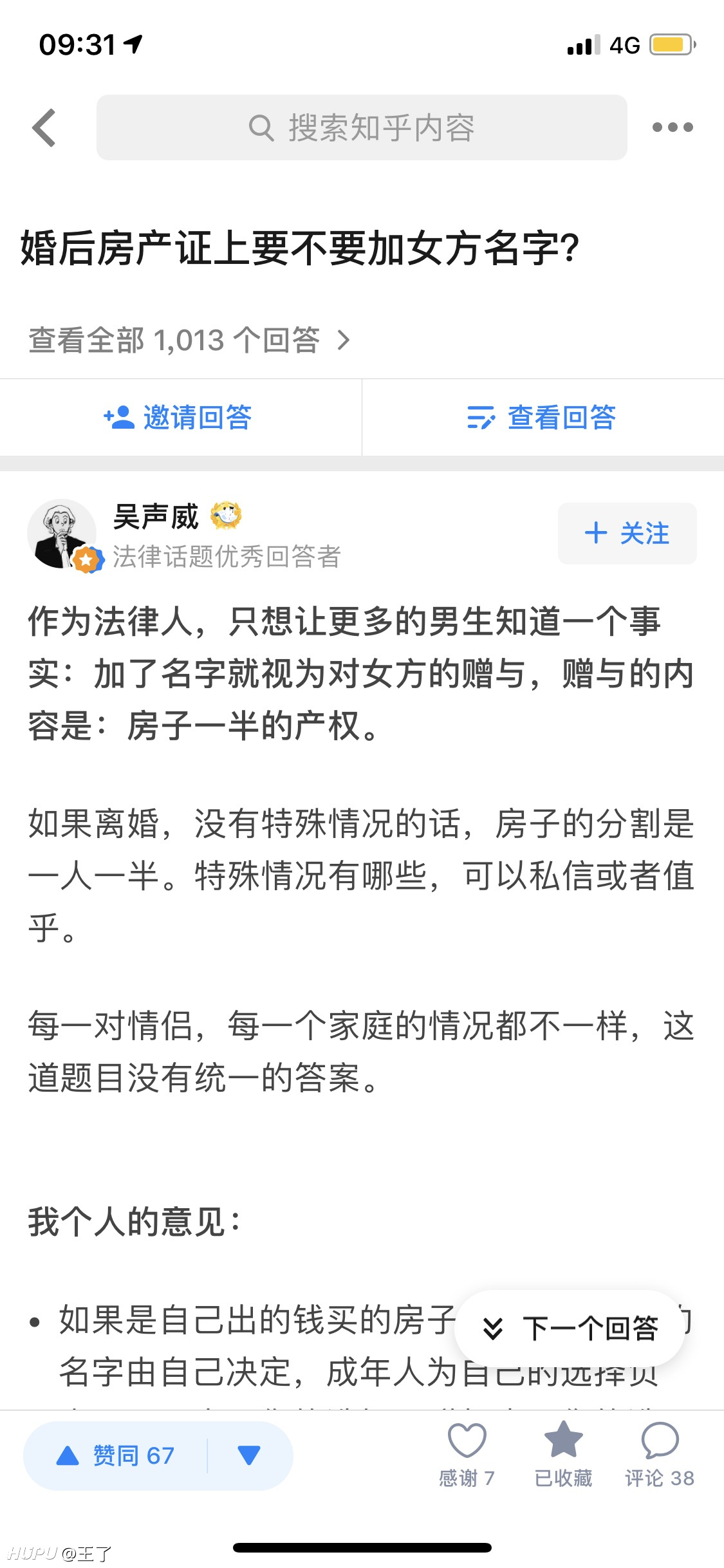
Task: Tap the 搜索知乎内容 search box
Action: tap(362, 127)
